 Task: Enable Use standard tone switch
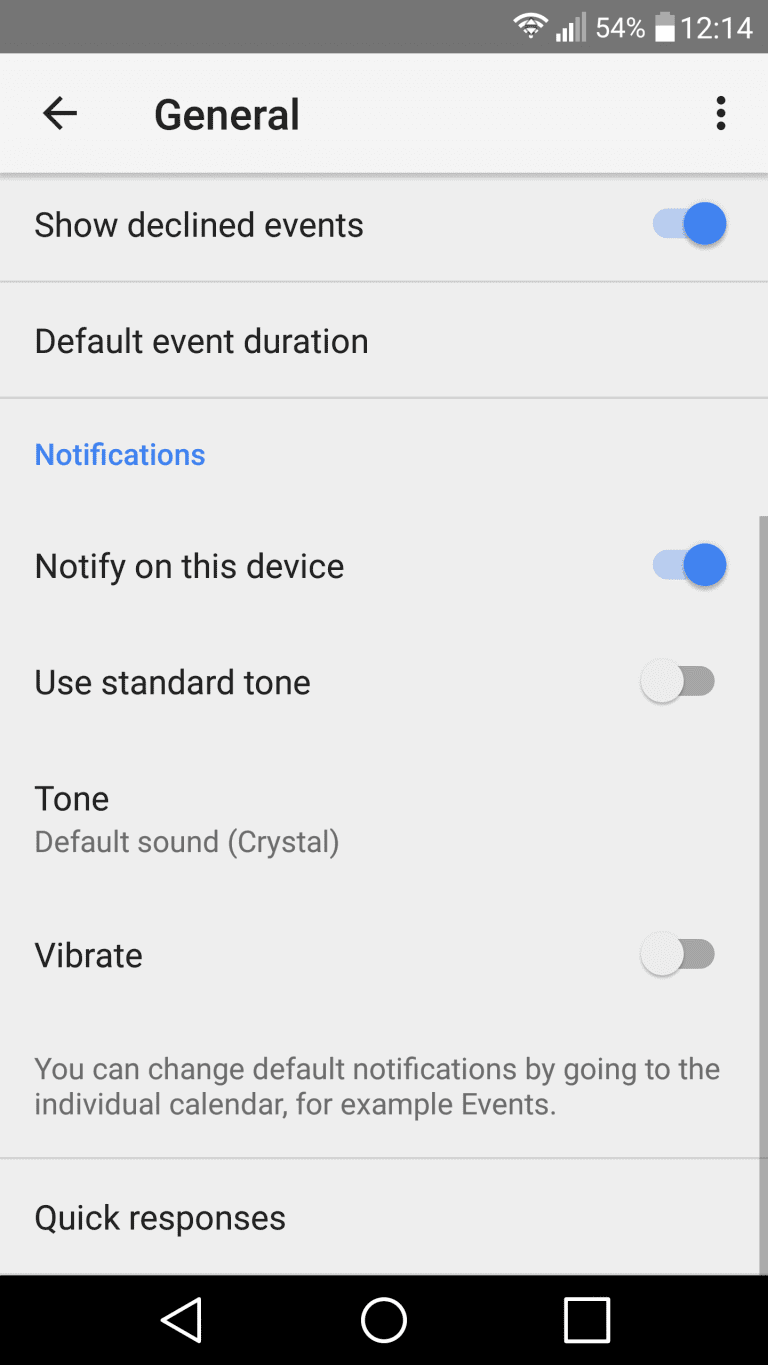[x=678, y=682]
